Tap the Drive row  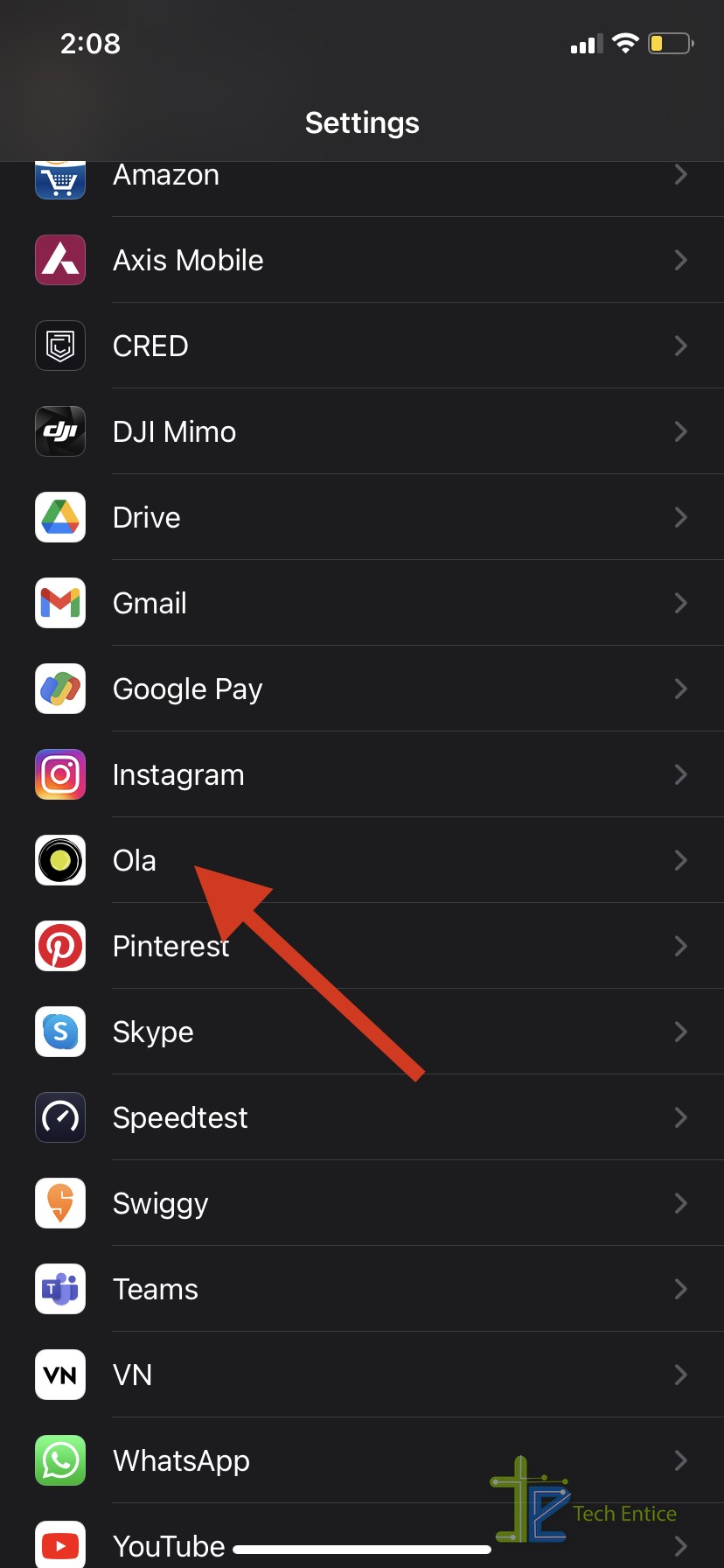[362, 517]
